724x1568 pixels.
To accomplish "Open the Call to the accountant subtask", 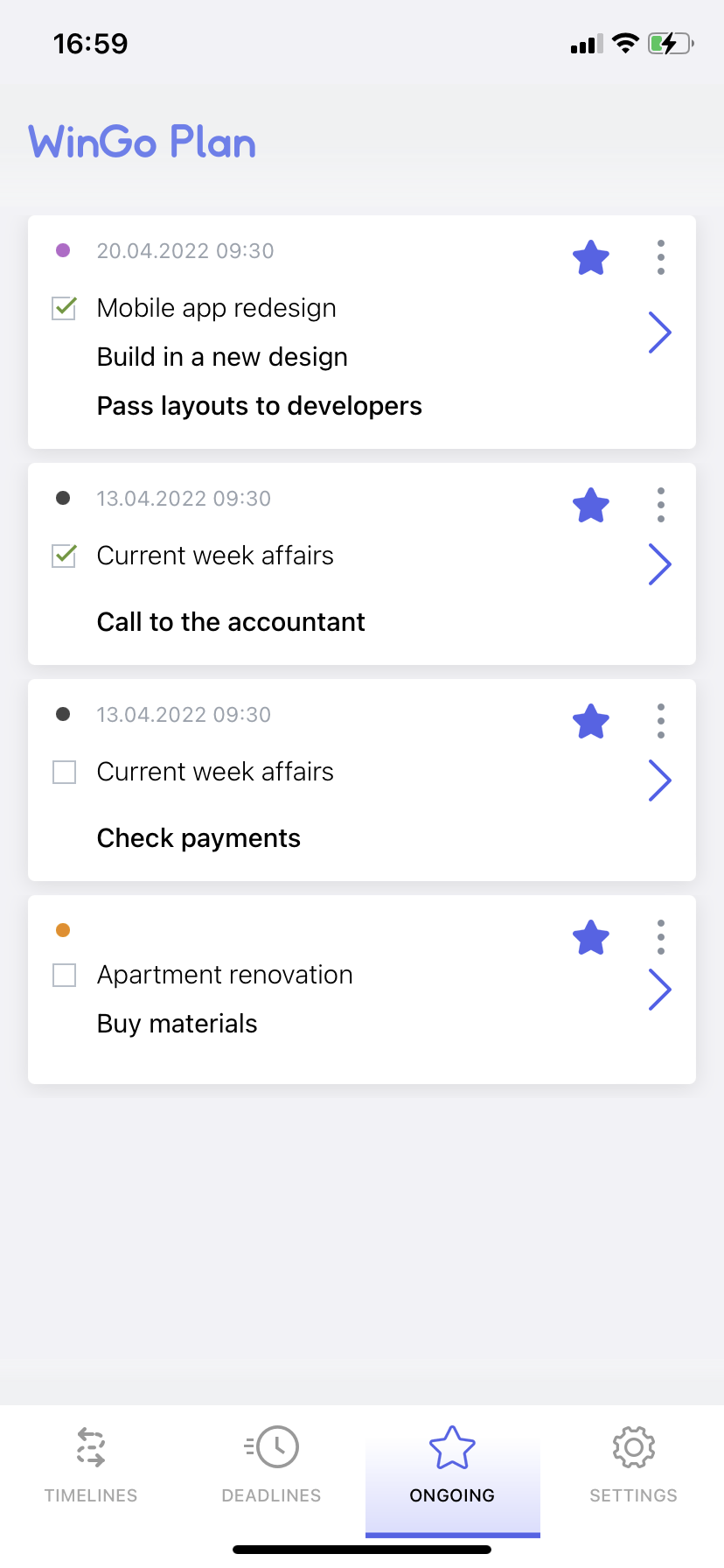I will (230, 621).
